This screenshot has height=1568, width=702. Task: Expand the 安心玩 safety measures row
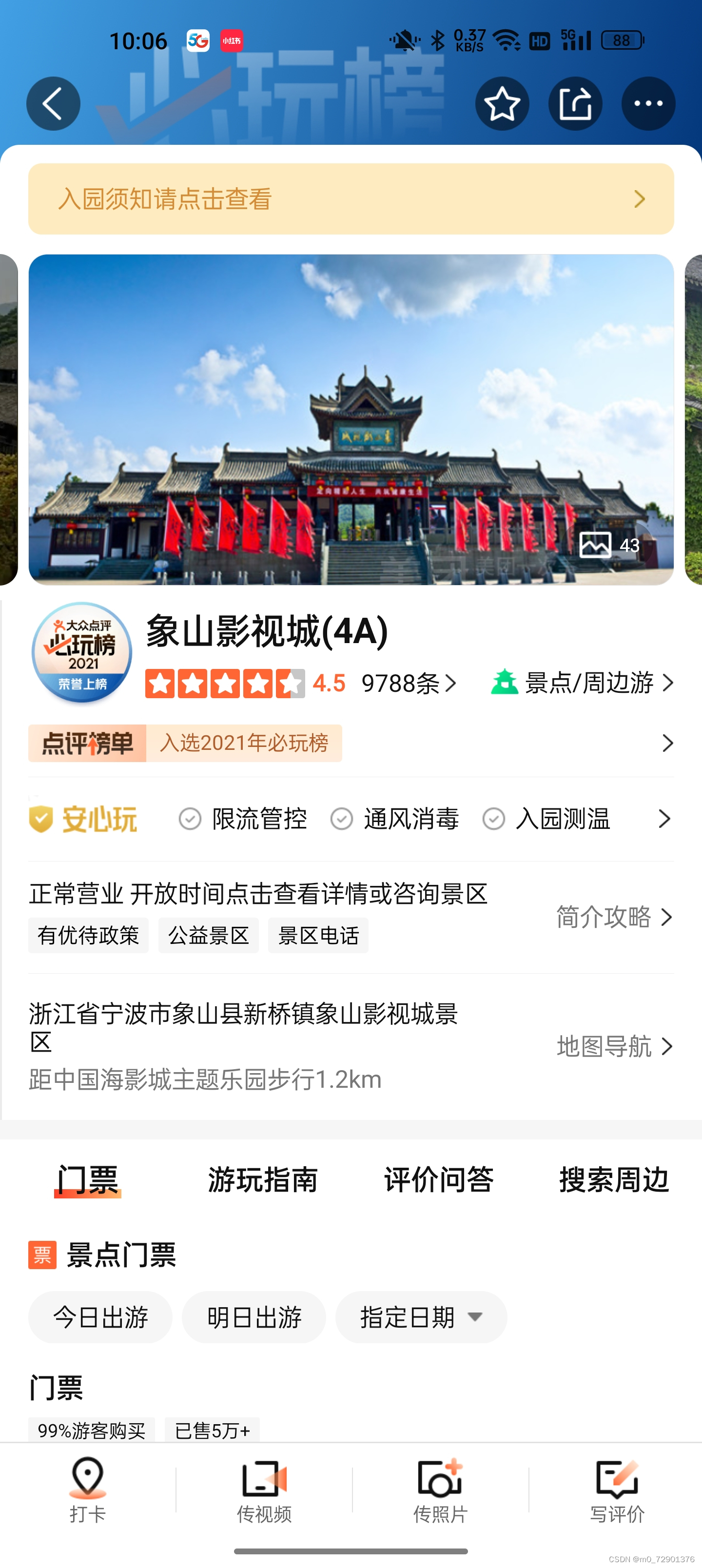pos(663,819)
